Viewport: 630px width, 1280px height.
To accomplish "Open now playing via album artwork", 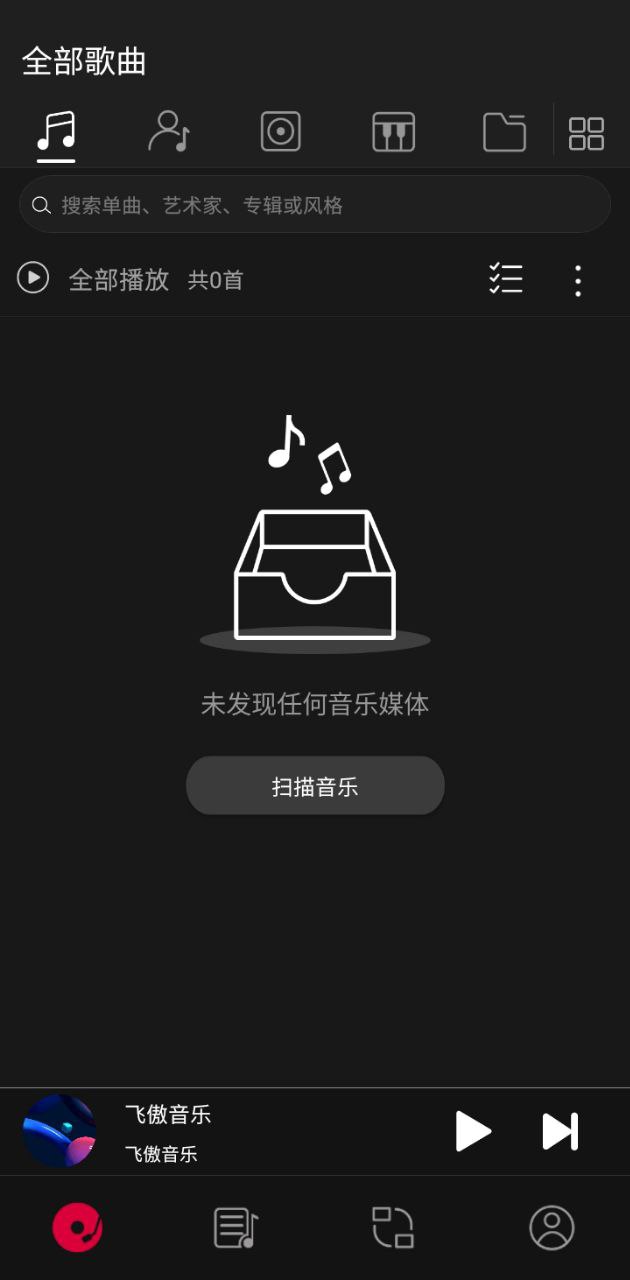I will point(60,1131).
